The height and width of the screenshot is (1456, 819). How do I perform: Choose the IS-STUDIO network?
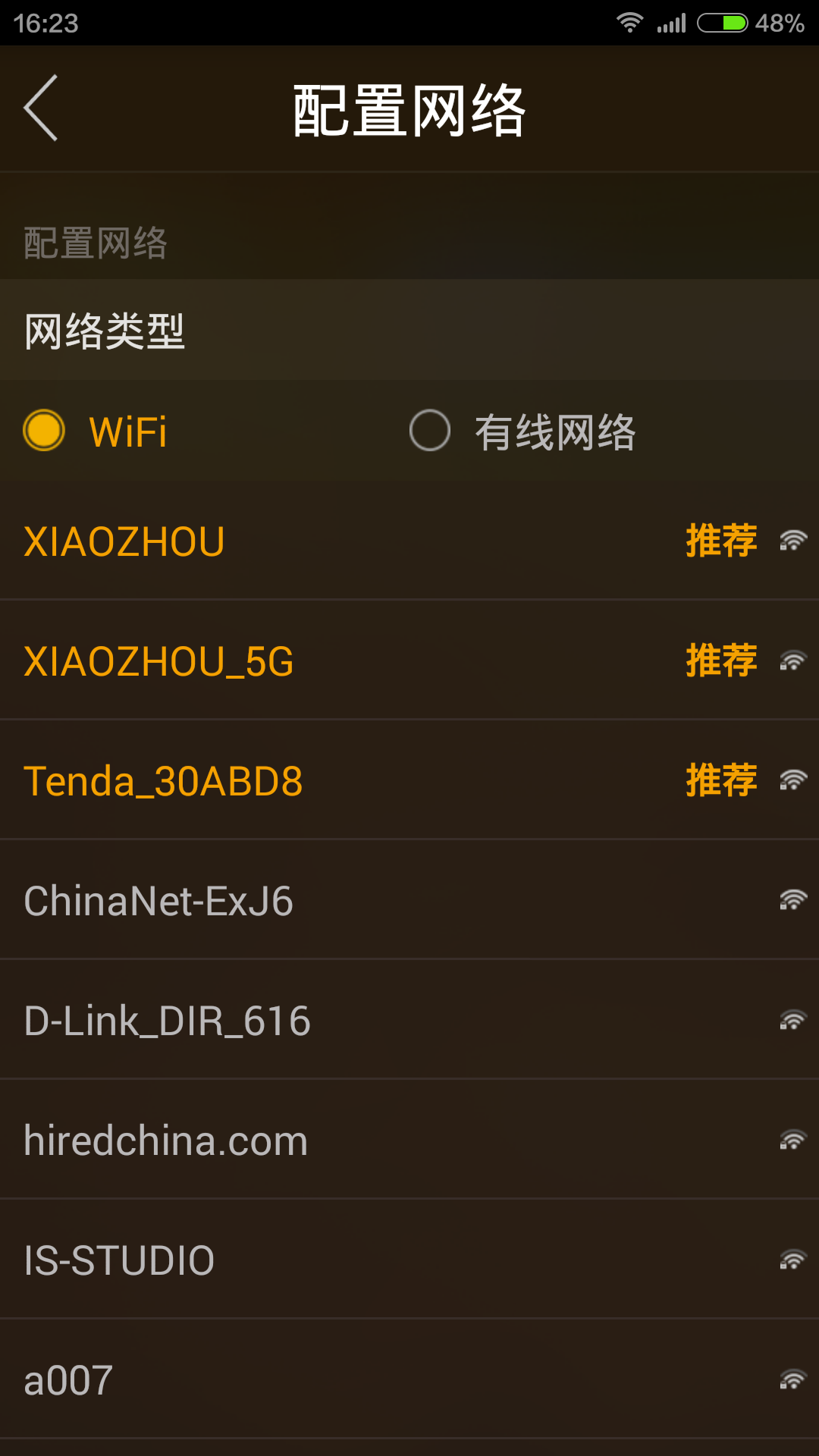point(409,1259)
